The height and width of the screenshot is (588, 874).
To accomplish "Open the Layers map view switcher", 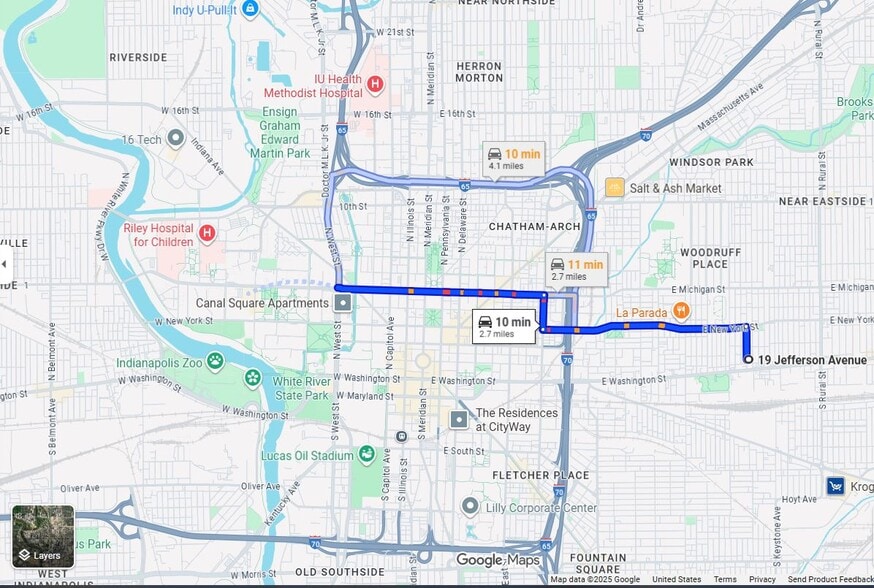I will [x=43, y=535].
